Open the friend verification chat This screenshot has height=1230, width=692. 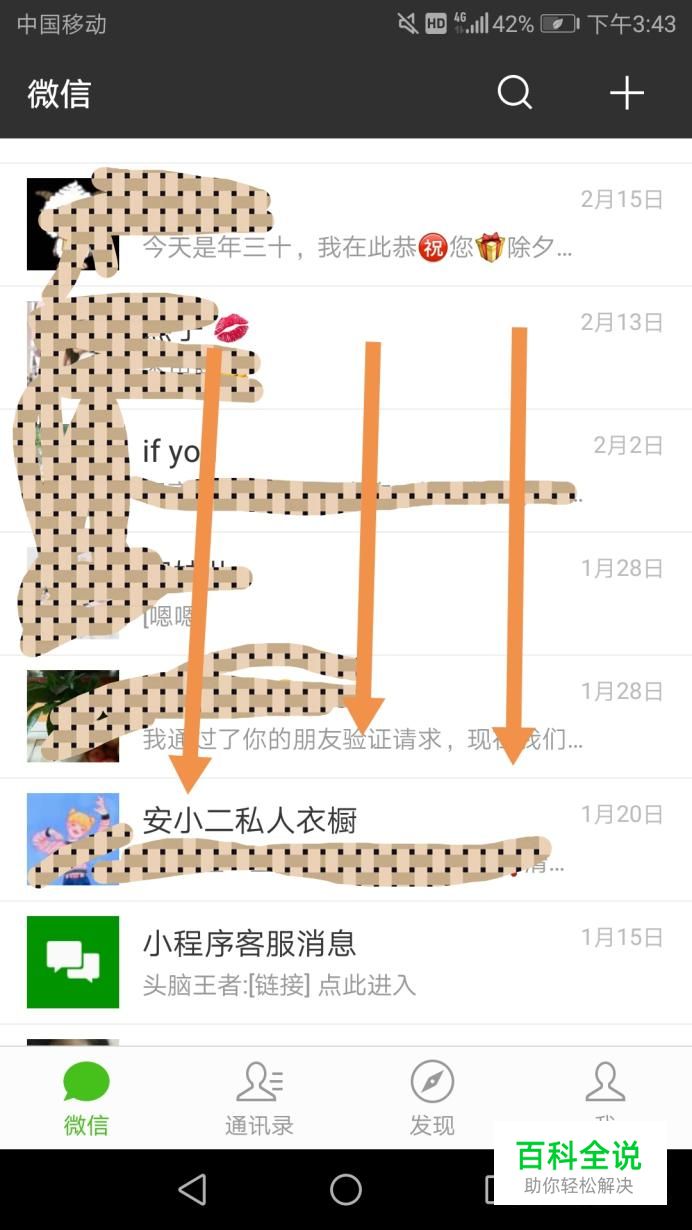(400, 716)
